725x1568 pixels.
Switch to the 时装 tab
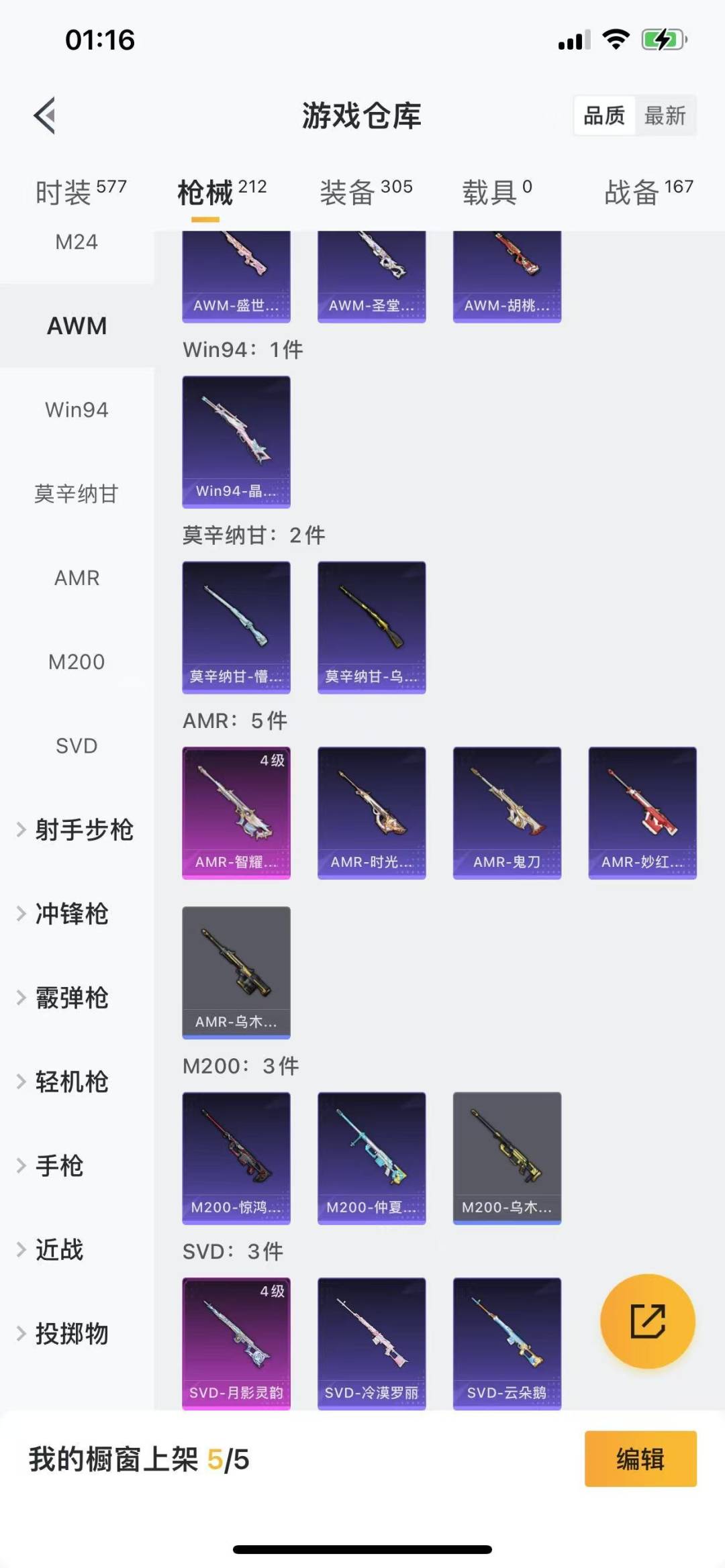click(x=81, y=192)
